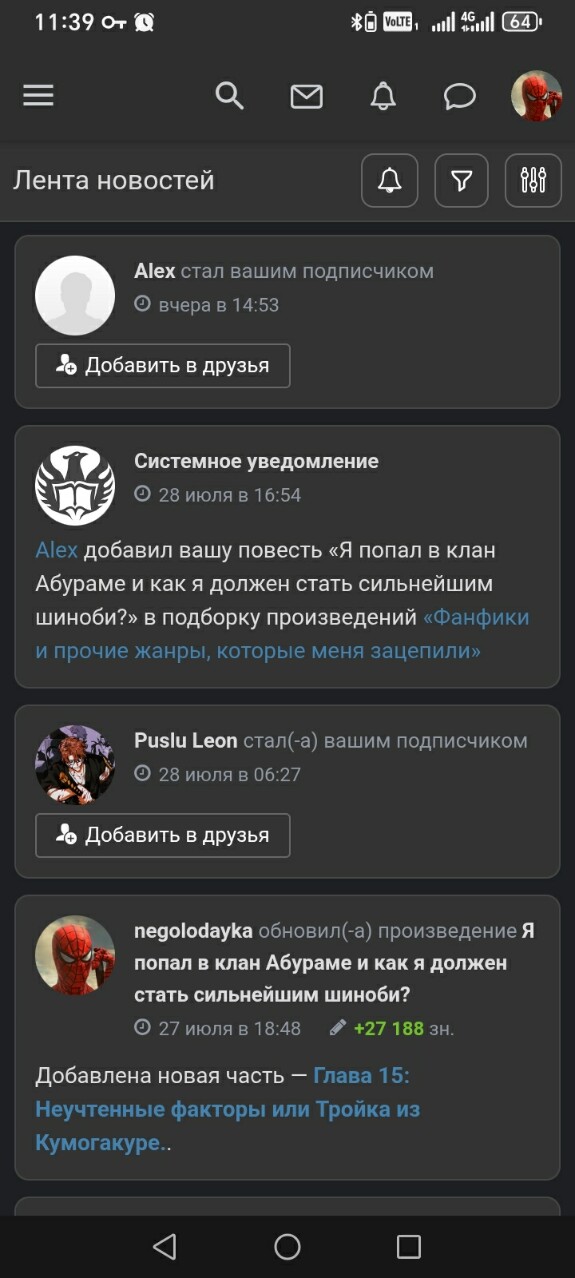The height and width of the screenshot is (1278, 575).
Task: Open the comments speech bubble icon
Action: (459, 96)
